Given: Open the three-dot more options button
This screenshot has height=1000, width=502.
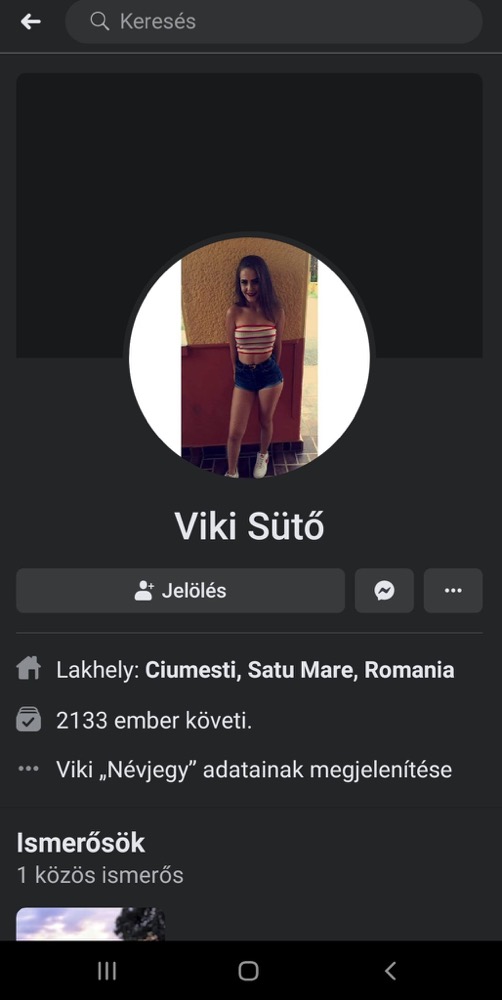Looking at the screenshot, I should pos(453,591).
